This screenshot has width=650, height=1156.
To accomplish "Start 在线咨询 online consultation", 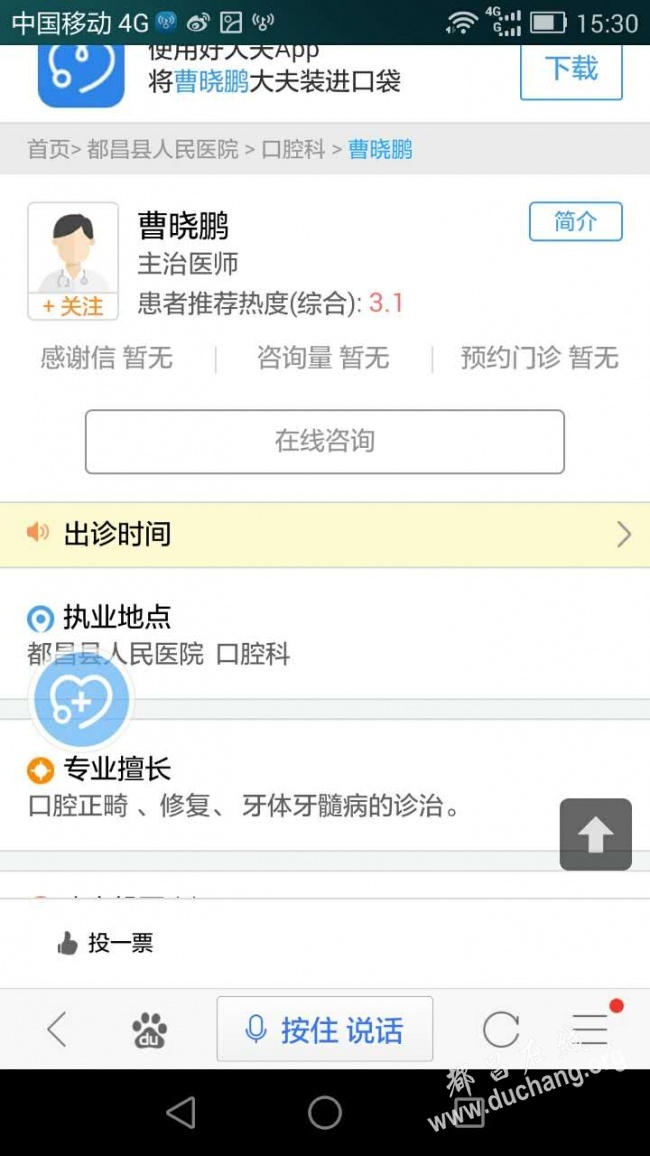I will [325, 441].
